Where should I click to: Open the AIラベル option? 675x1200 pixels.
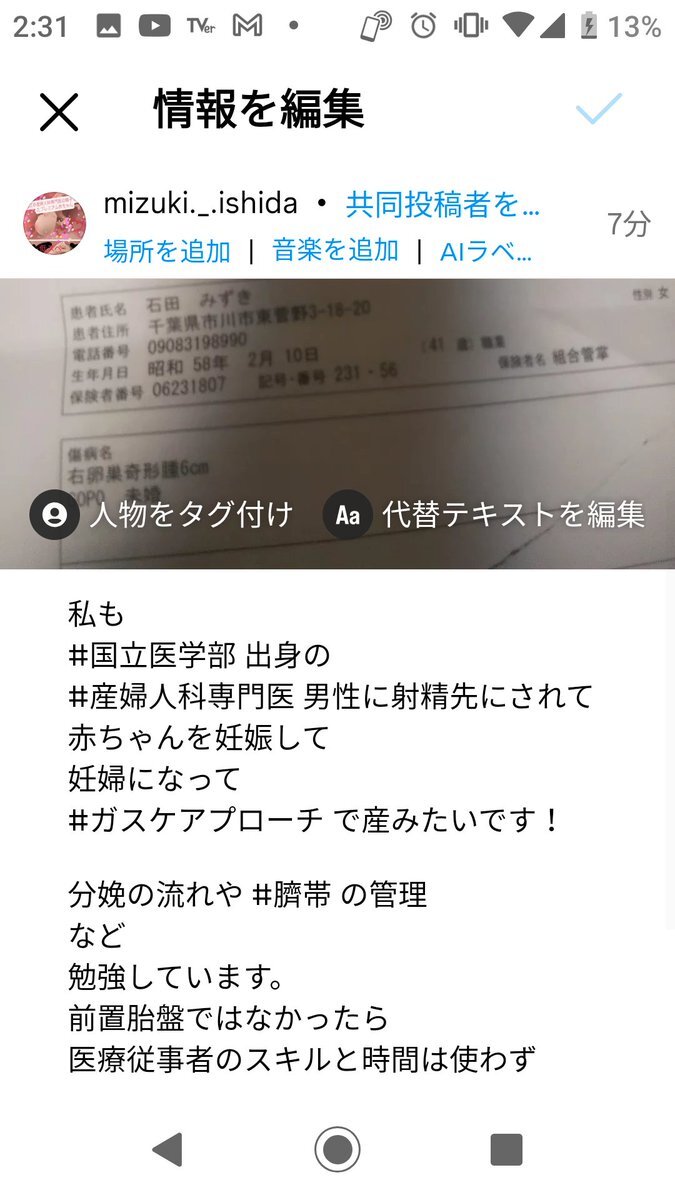(x=486, y=251)
